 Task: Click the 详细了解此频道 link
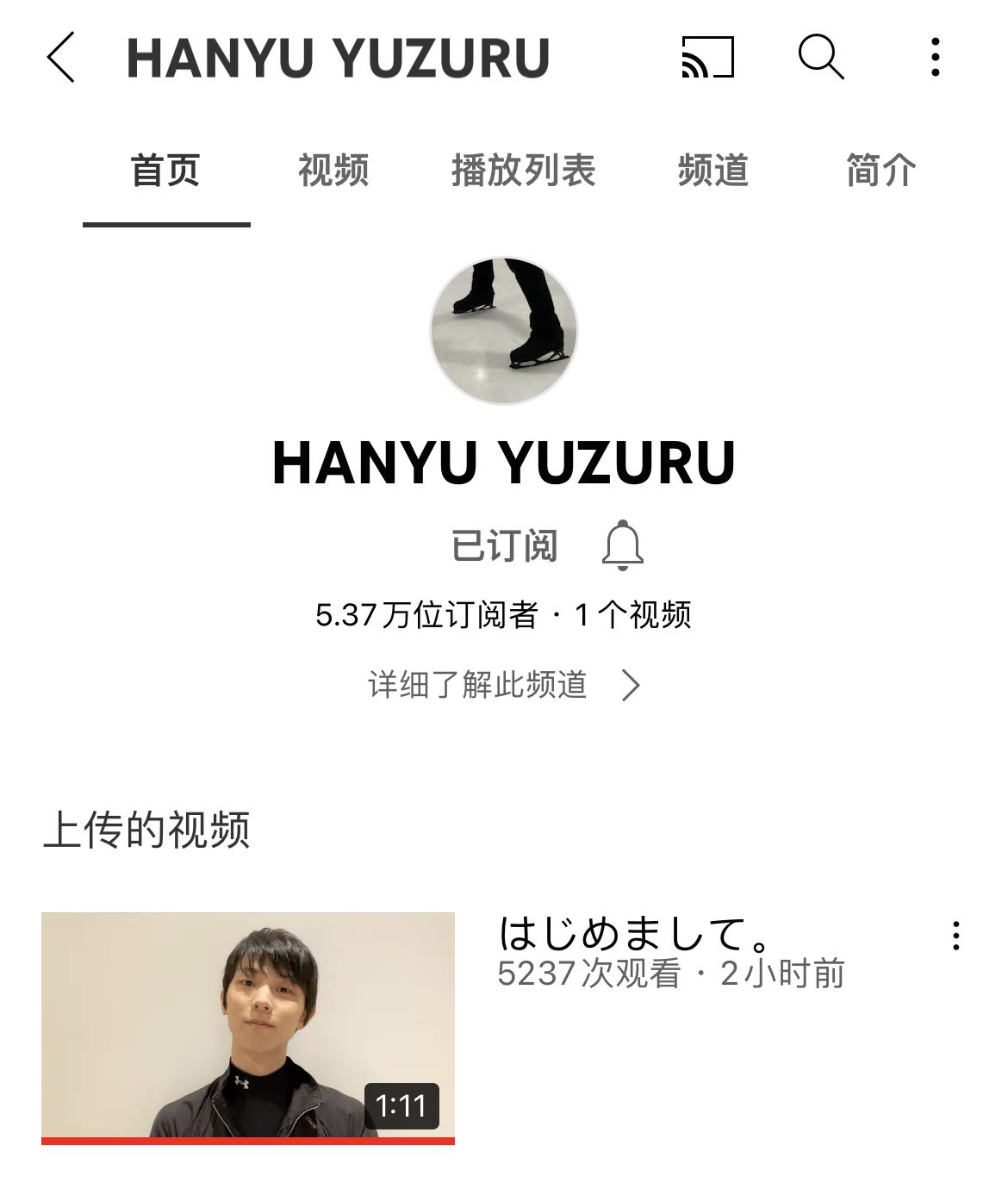[x=477, y=686]
